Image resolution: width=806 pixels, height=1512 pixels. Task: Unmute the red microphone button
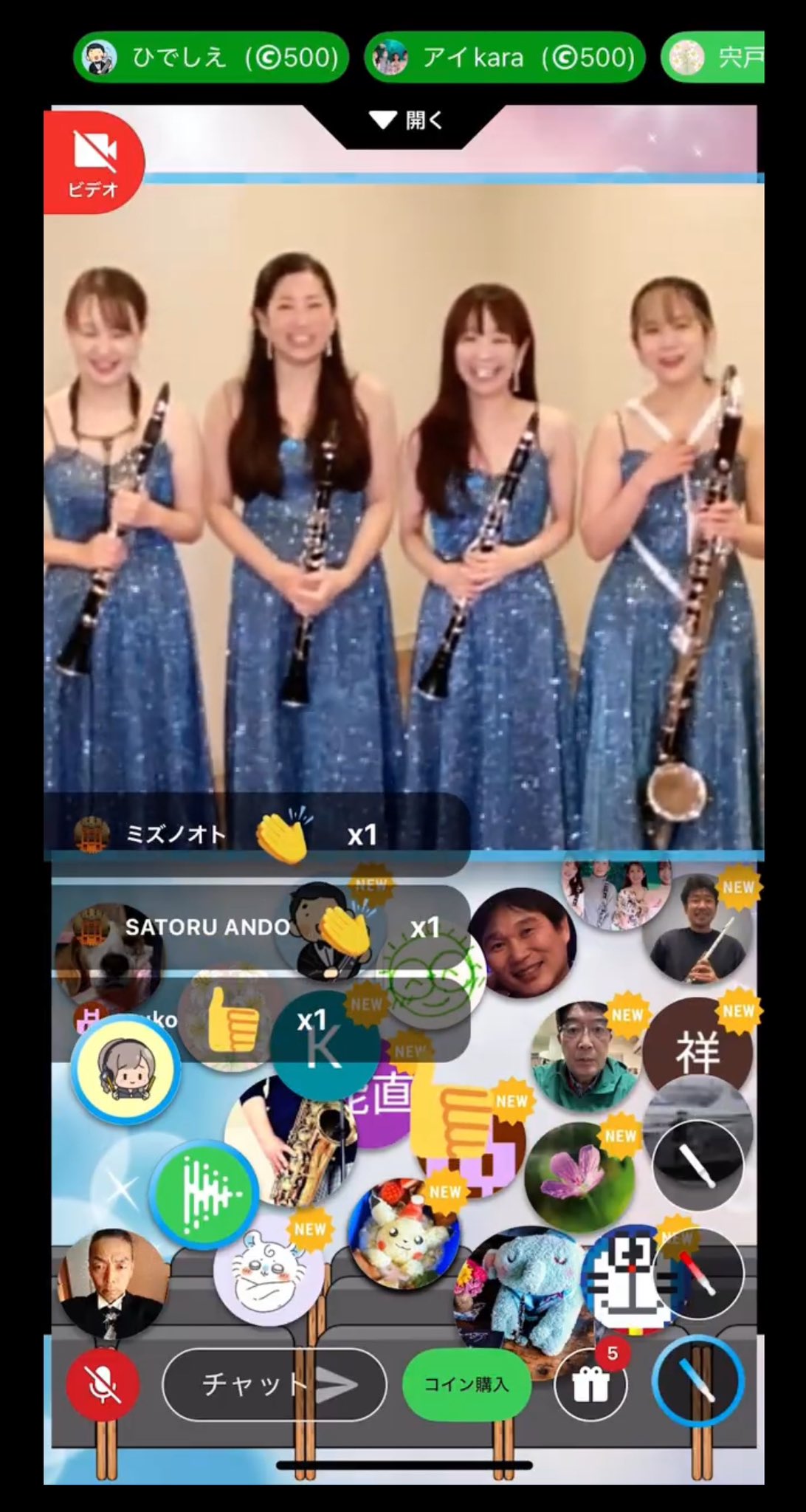tap(103, 1384)
